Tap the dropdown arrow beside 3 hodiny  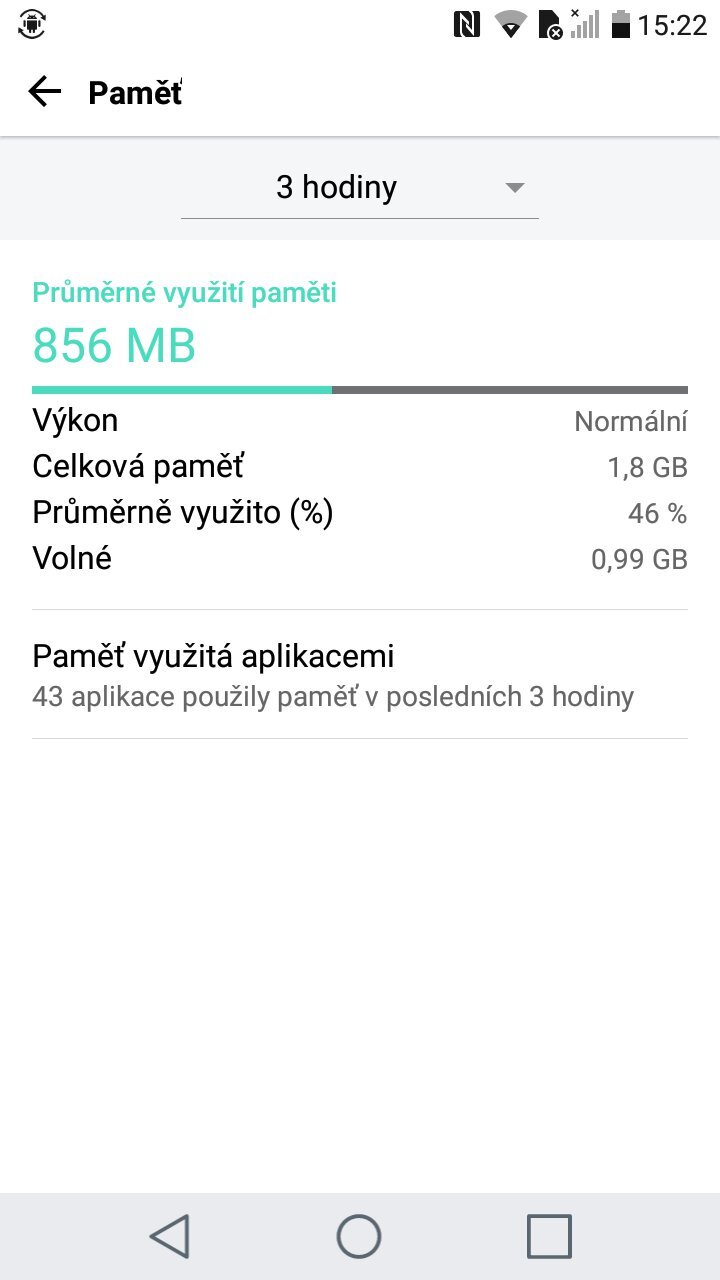pos(514,187)
